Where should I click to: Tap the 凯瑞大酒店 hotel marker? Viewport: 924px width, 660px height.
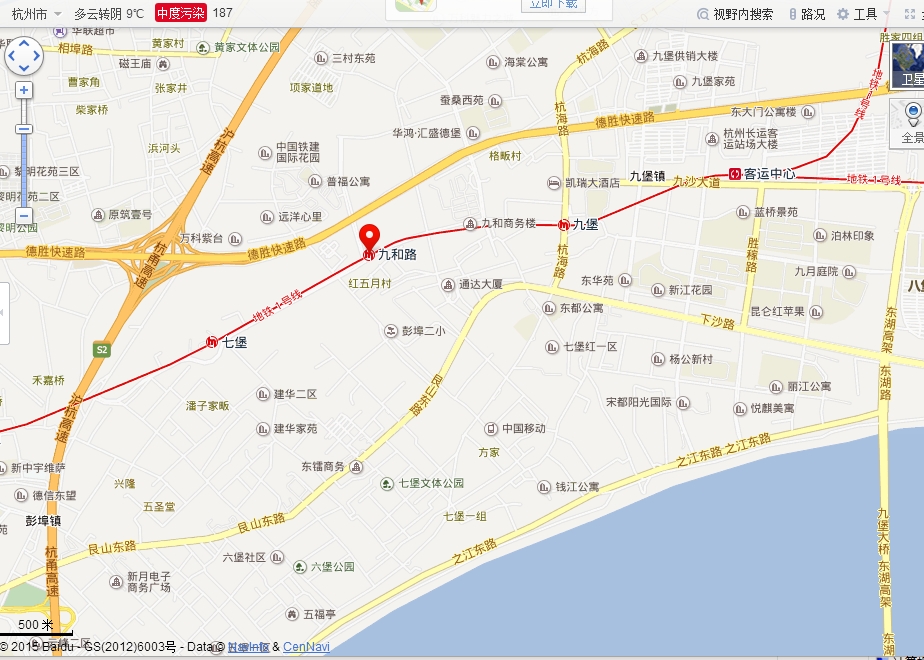click(x=554, y=183)
